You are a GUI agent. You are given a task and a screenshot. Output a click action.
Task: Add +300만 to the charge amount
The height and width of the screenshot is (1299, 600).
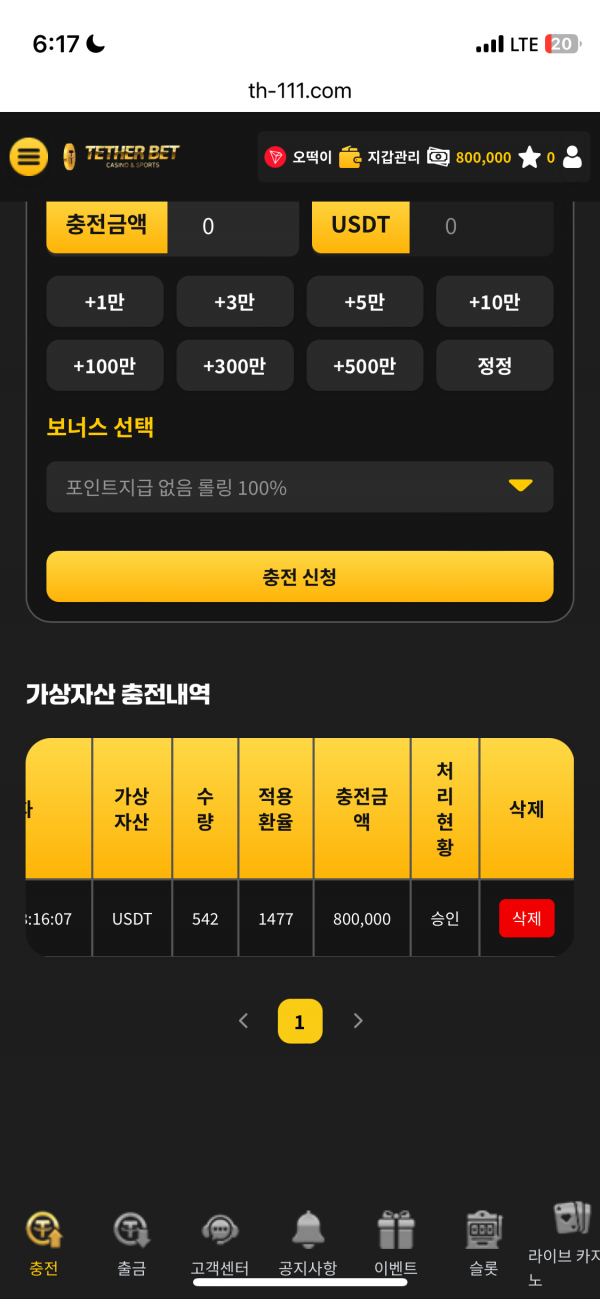pos(235,366)
